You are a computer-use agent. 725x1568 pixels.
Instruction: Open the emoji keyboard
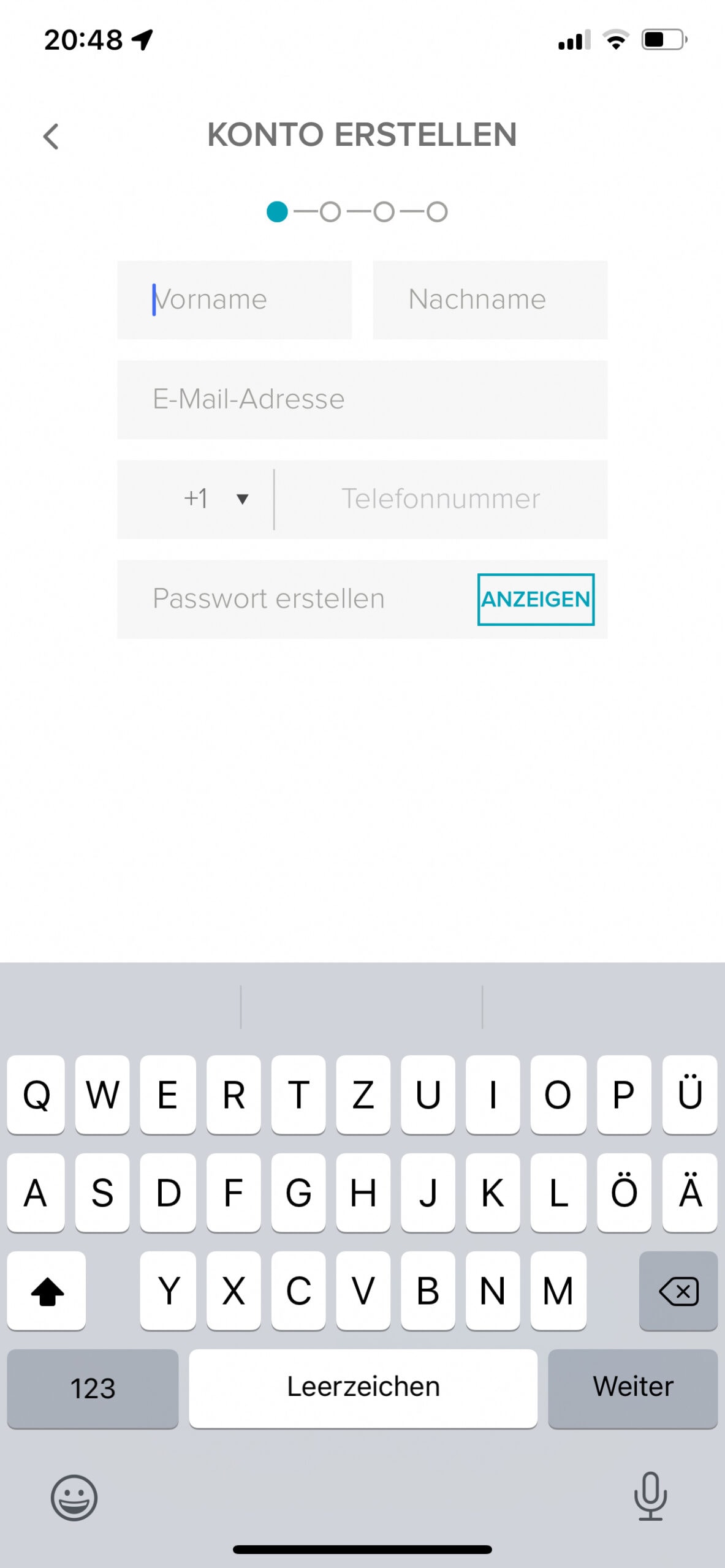74,1497
